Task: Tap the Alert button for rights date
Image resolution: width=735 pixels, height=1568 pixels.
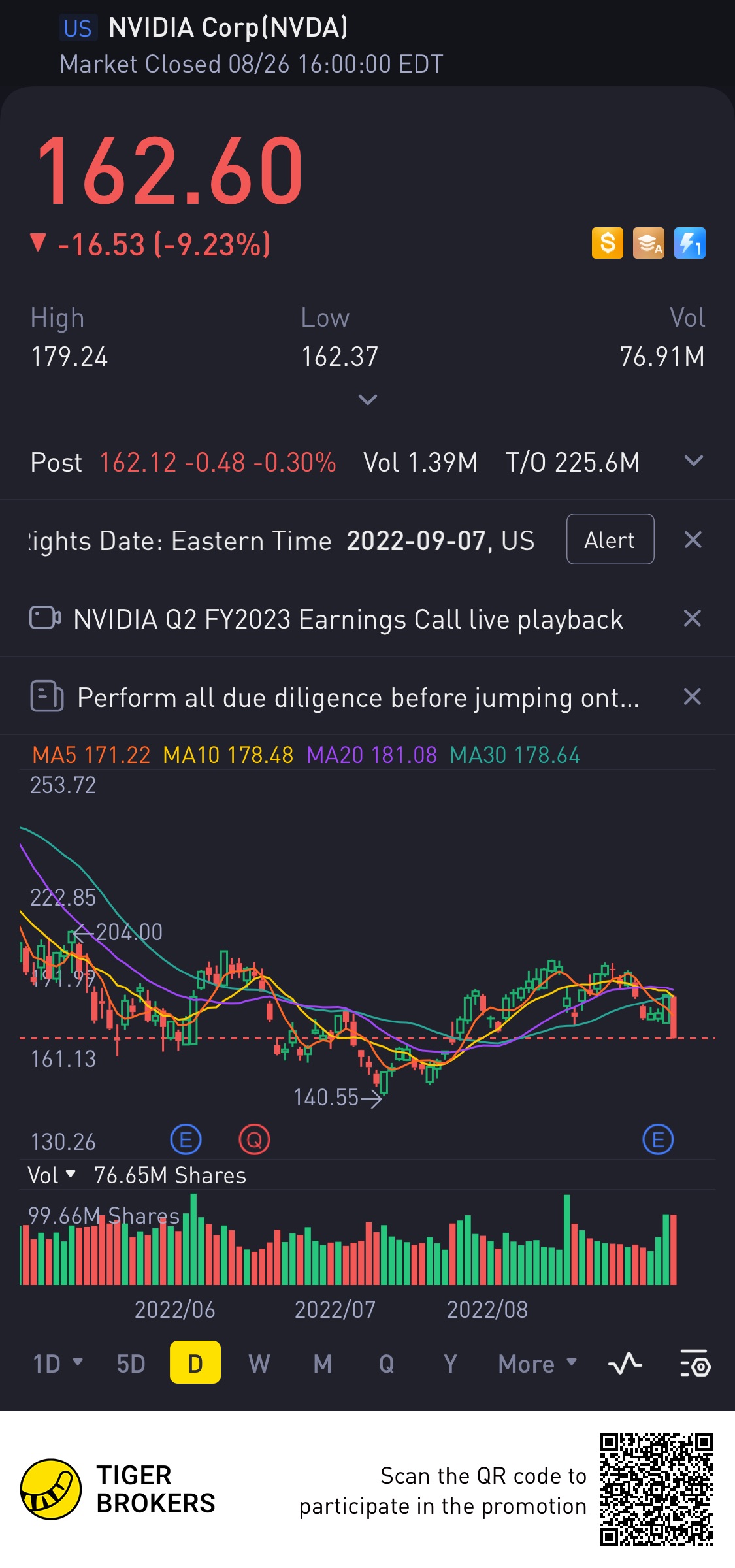Action: click(610, 539)
